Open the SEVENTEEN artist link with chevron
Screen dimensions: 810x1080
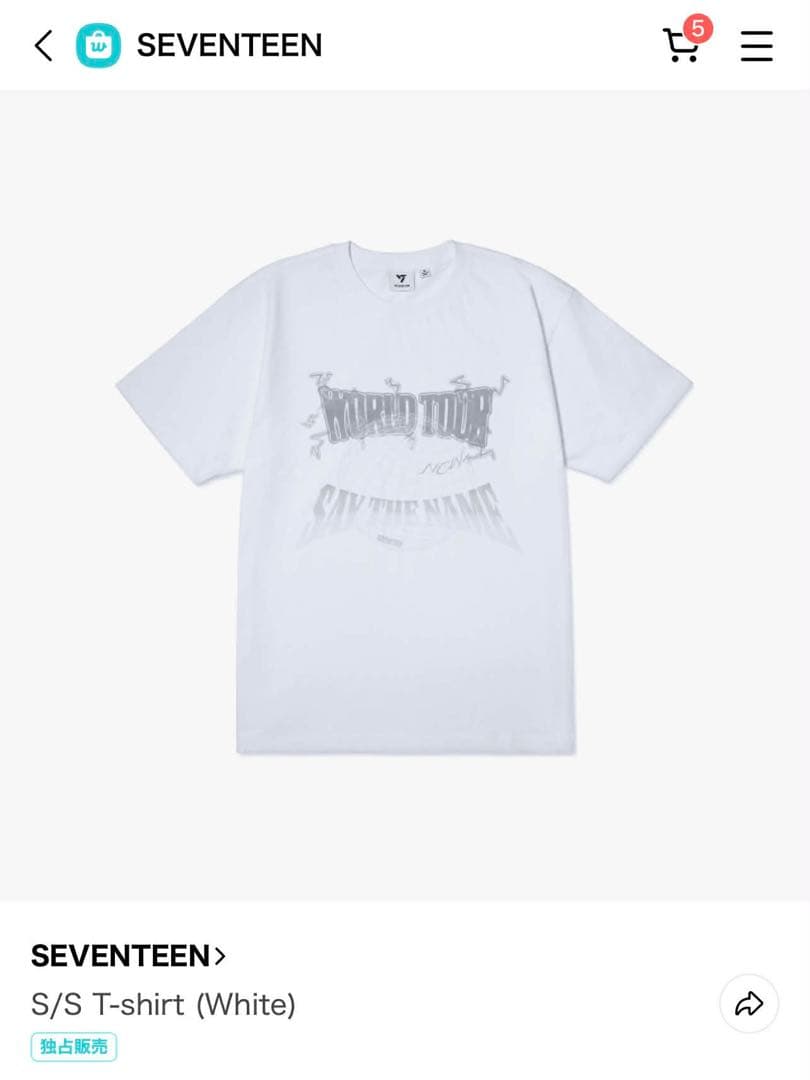[x=128, y=956]
